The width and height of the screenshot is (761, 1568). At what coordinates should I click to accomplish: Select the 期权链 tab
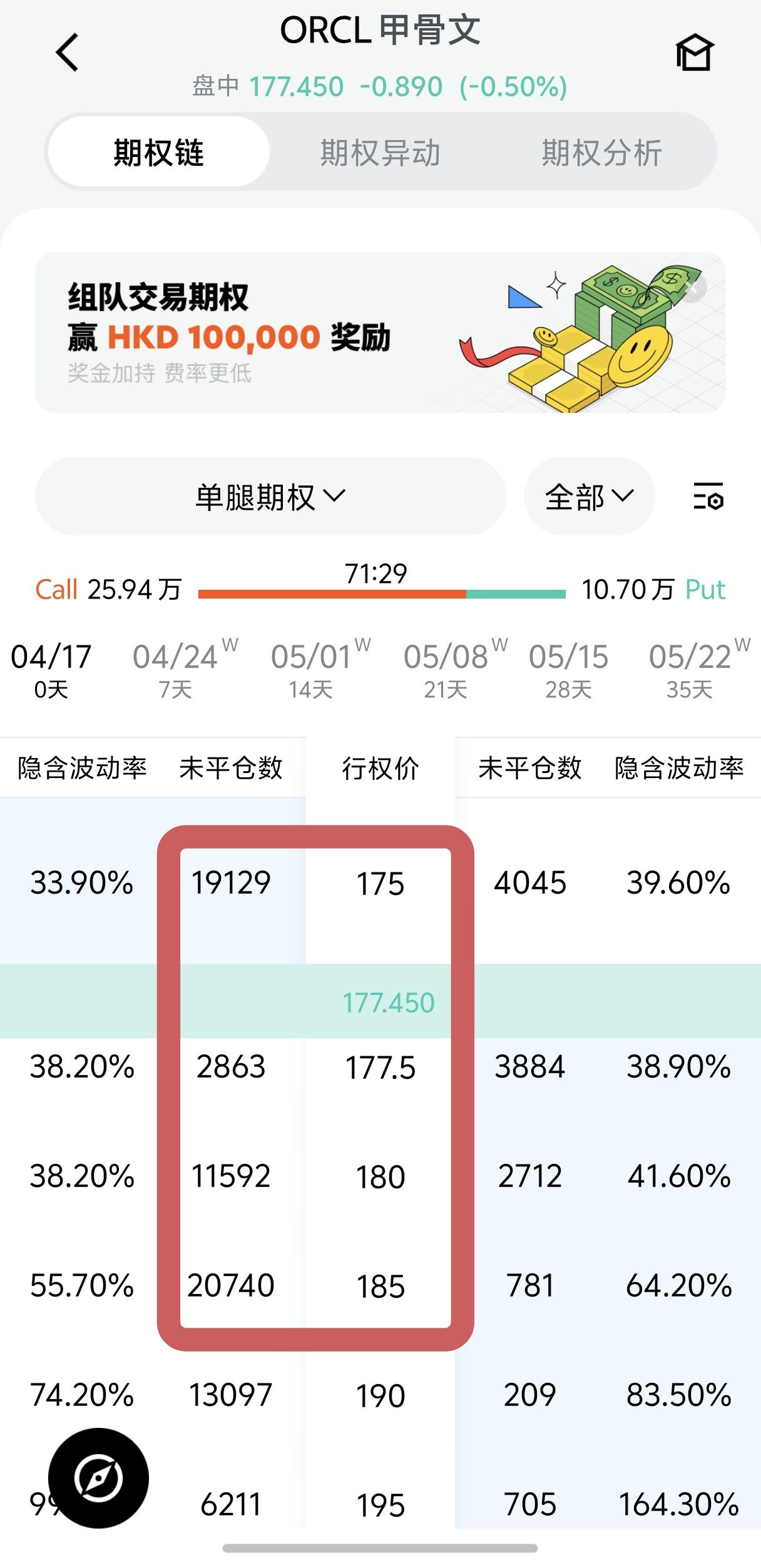coord(159,153)
